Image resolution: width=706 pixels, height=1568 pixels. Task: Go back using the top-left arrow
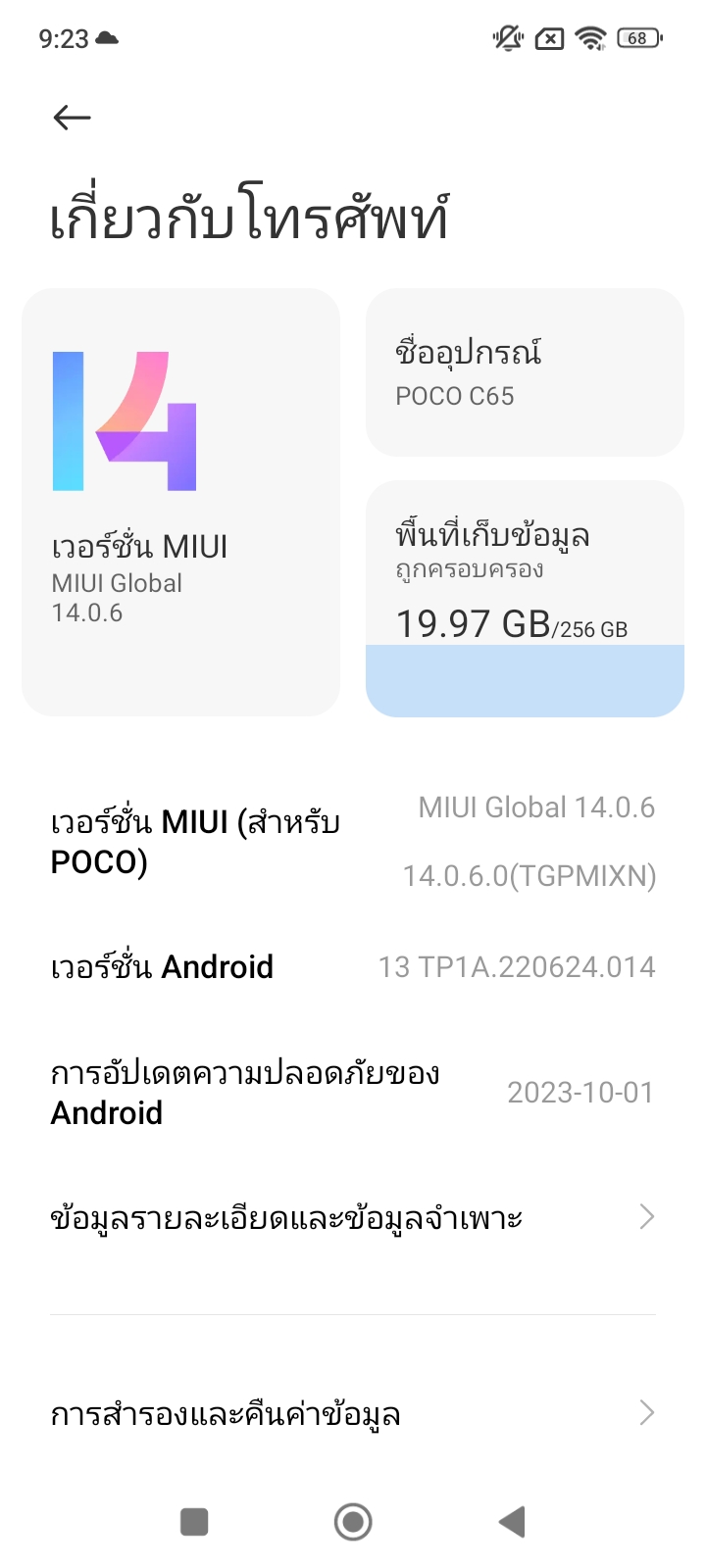pyautogui.click(x=72, y=118)
